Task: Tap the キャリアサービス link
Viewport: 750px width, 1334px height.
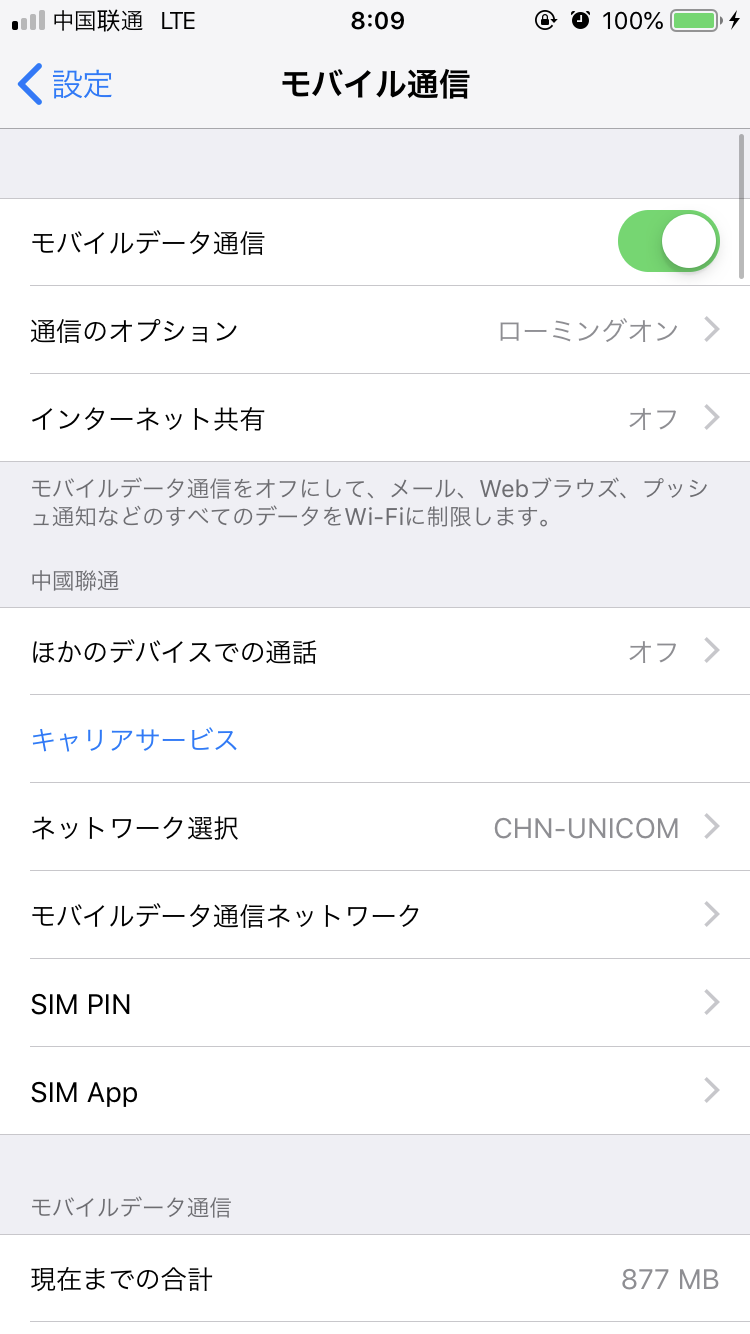Action: 134,740
